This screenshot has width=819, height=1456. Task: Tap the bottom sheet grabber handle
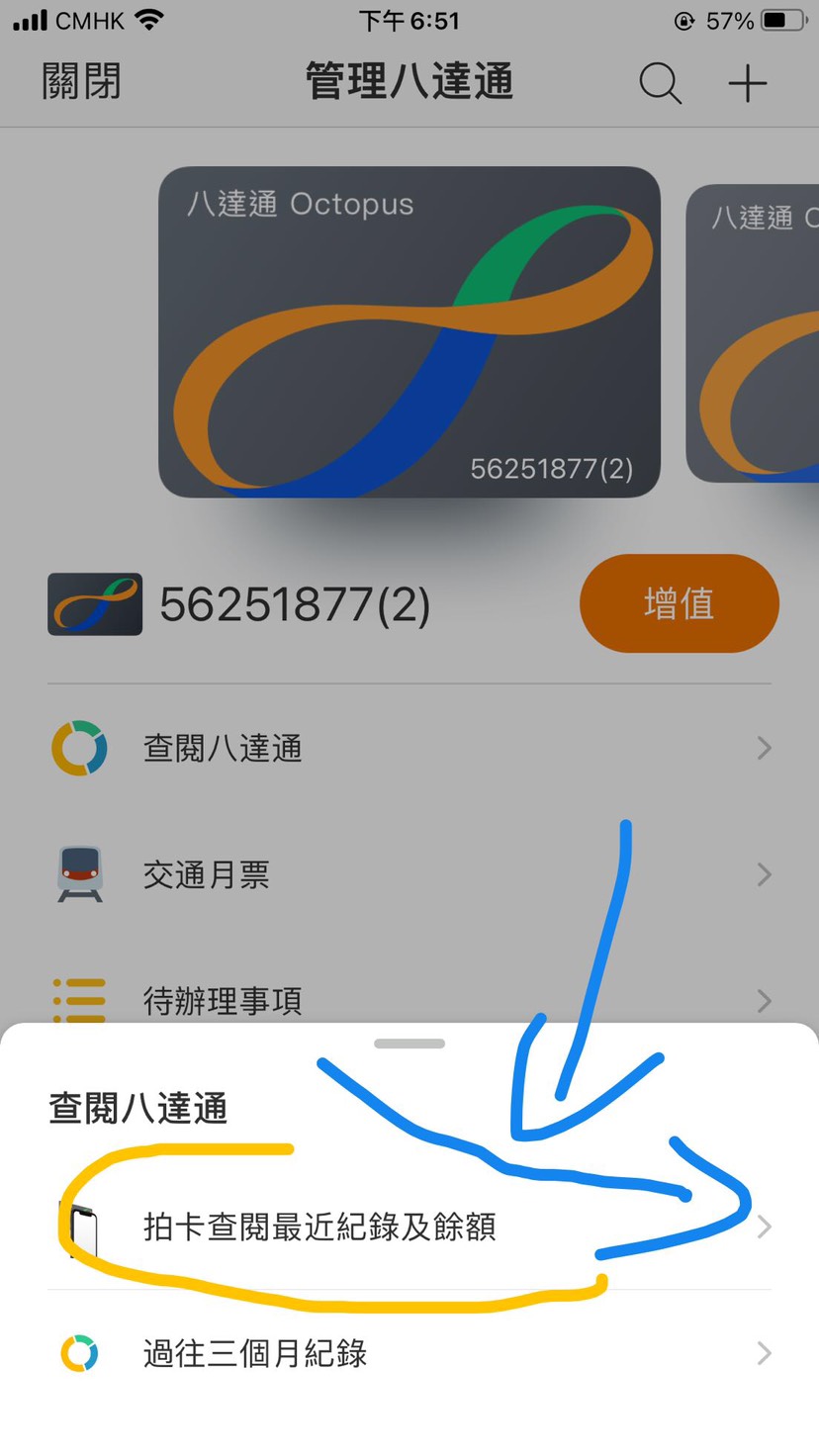pos(409,1044)
